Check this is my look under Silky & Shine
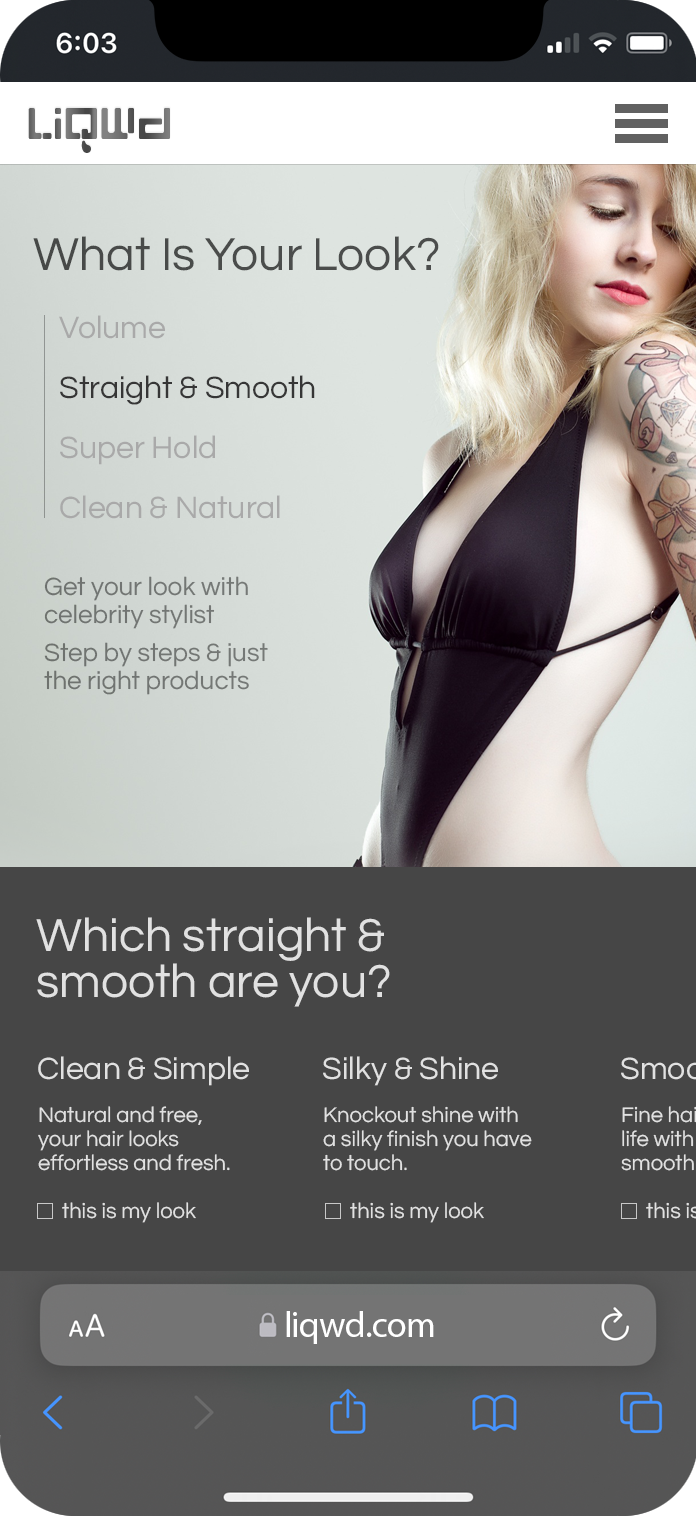 (333, 1211)
